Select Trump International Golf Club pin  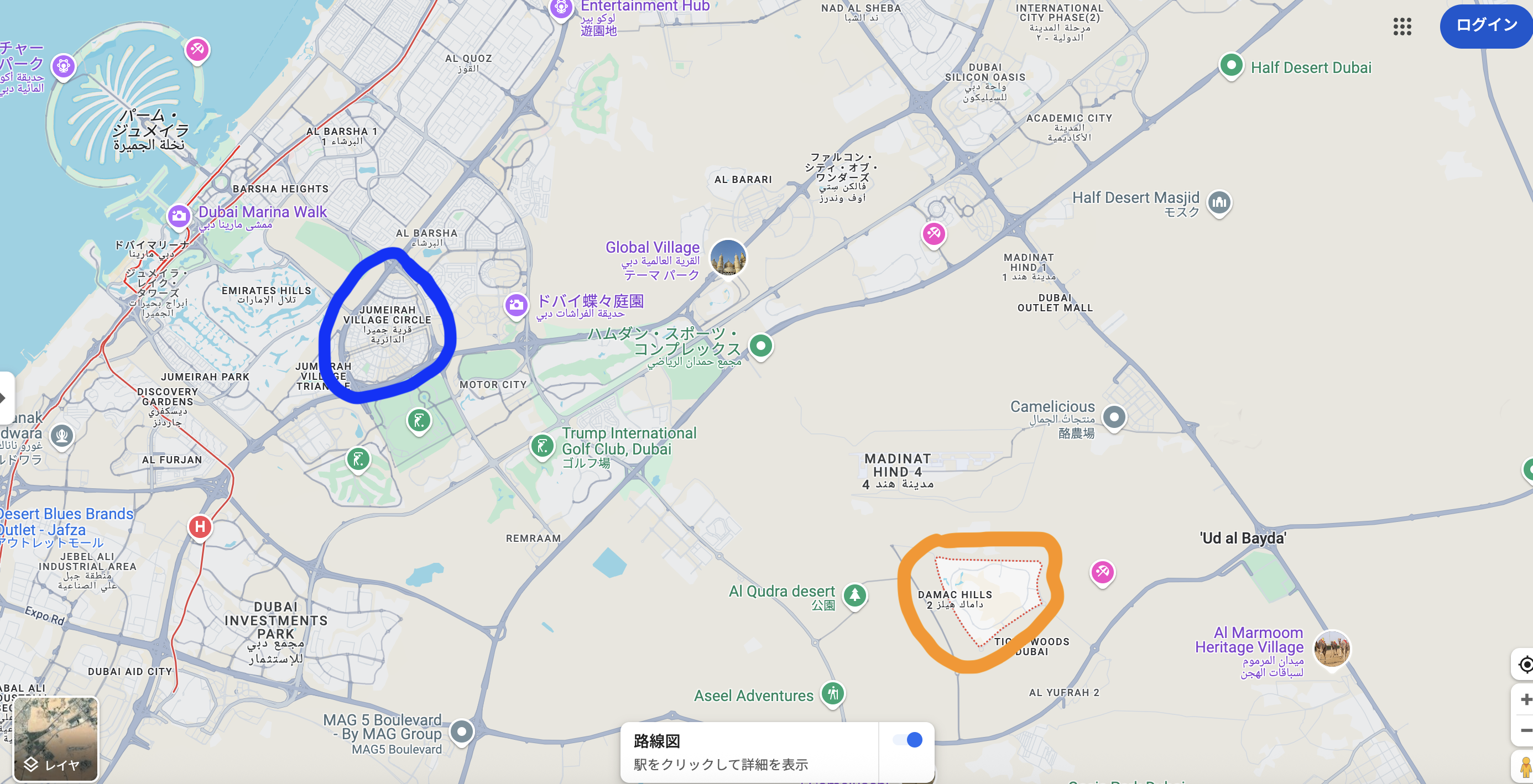pos(542,446)
